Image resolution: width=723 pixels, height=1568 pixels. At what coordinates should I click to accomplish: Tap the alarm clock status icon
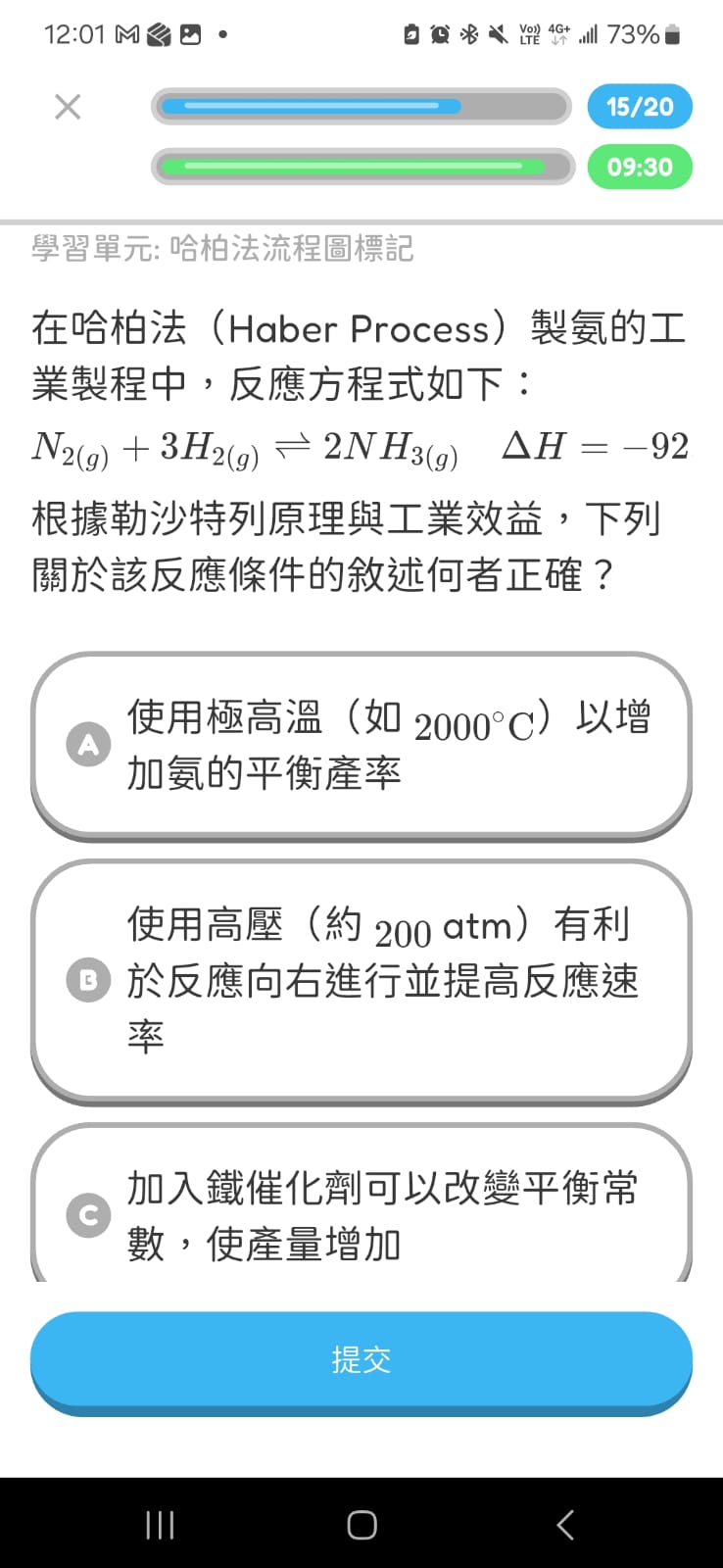[x=439, y=34]
